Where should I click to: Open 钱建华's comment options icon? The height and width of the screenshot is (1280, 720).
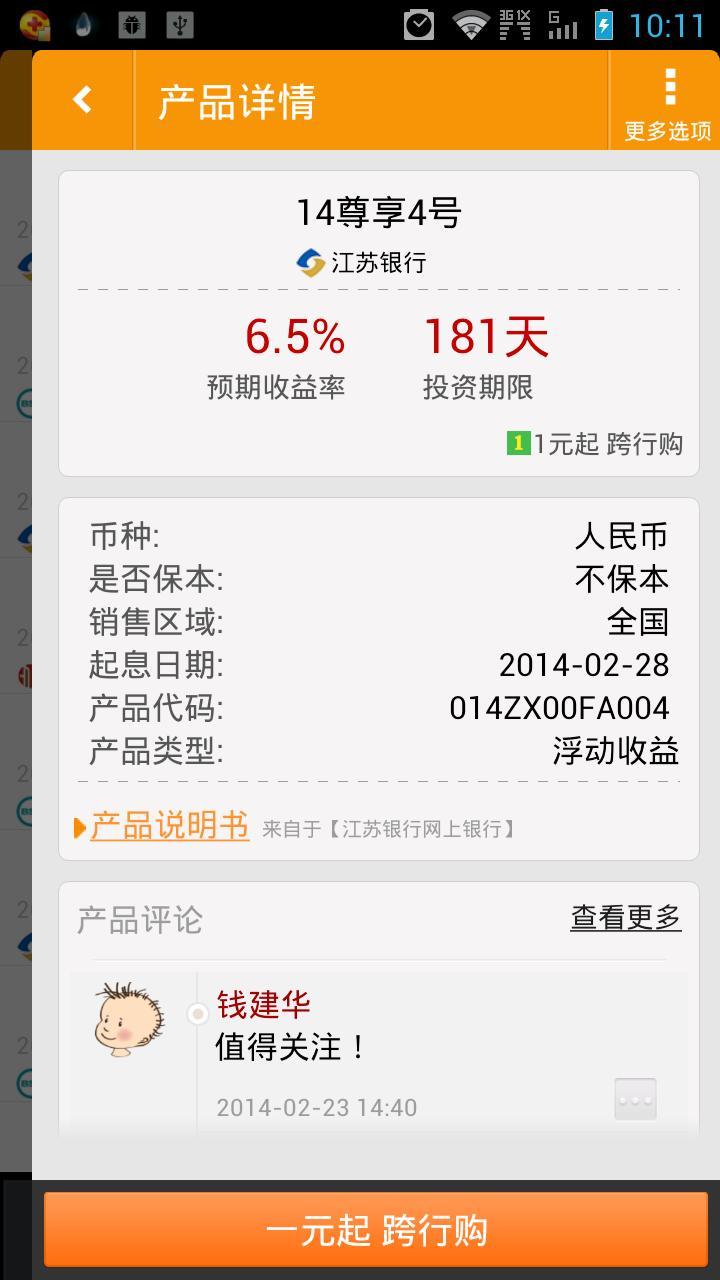635,1099
